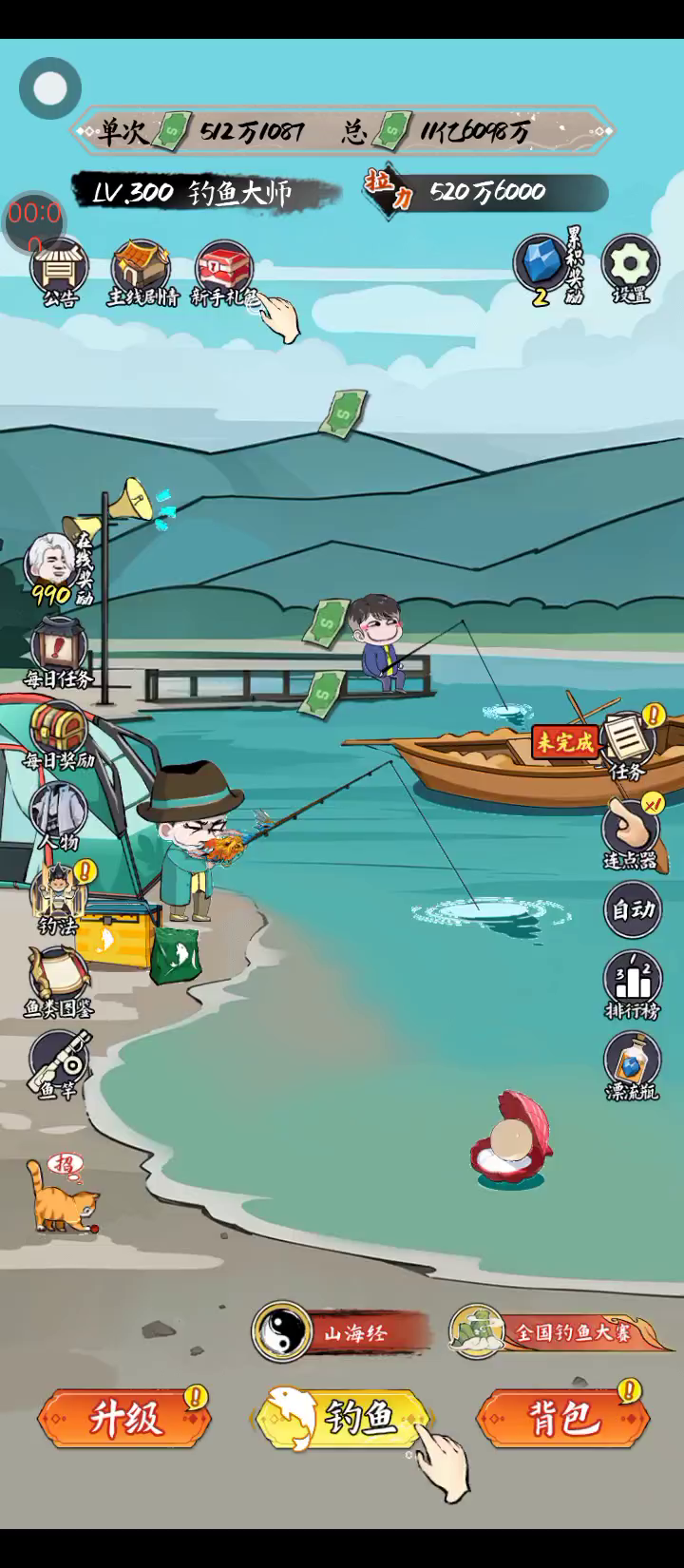Open 设置 settings gear
Viewport: 684px width, 1568px height.
click(631, 264)
